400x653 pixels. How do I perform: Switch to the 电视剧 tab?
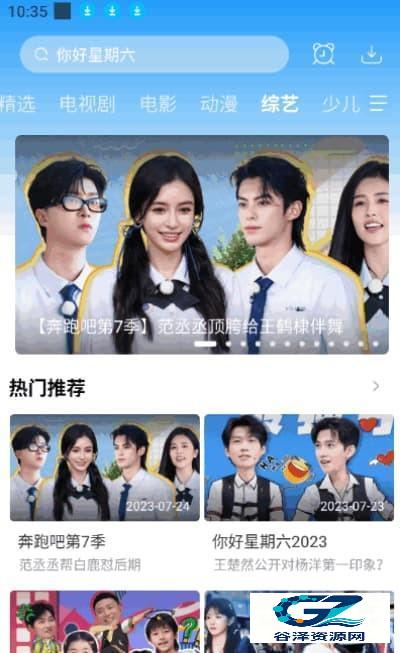[x=88, y=104]
